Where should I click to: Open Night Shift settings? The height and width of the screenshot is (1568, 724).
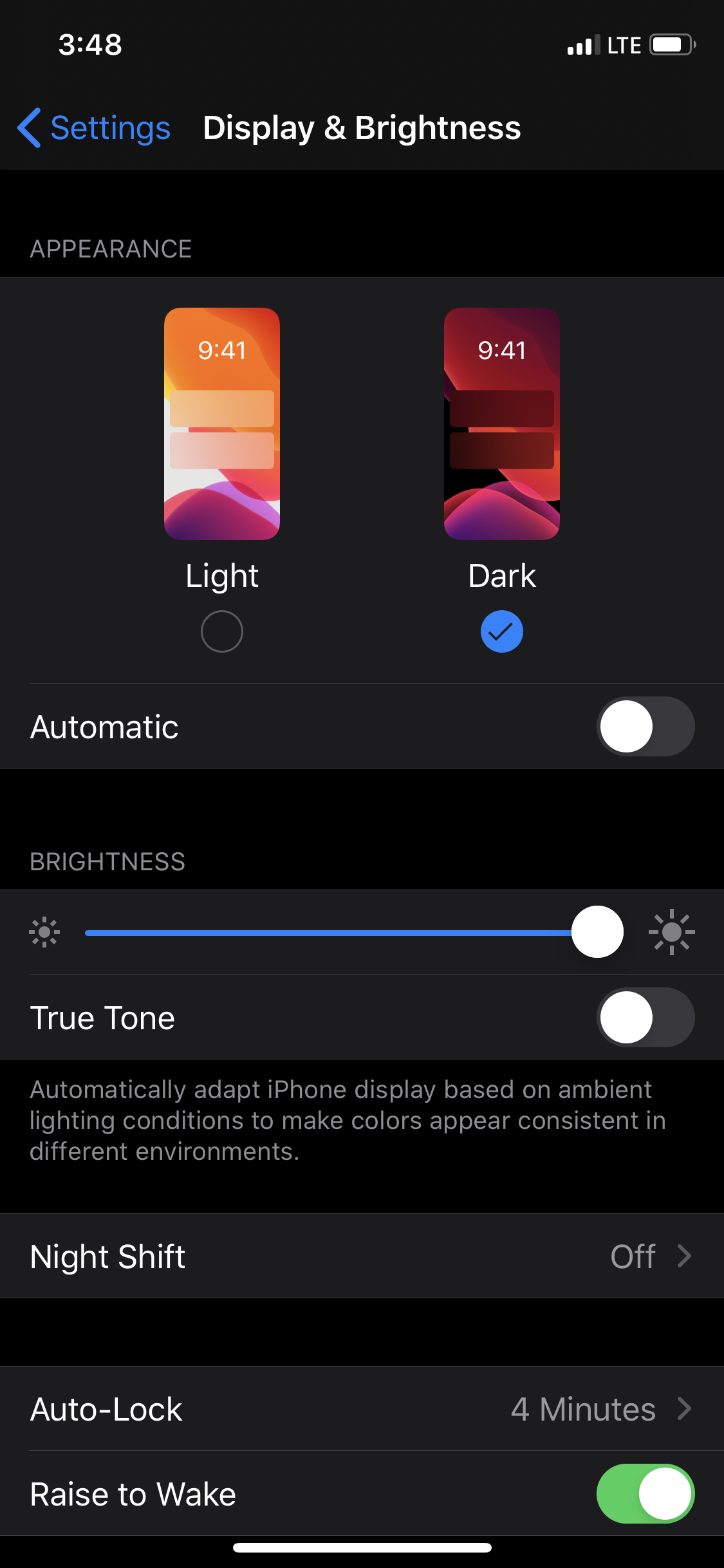click(362, 1256)
